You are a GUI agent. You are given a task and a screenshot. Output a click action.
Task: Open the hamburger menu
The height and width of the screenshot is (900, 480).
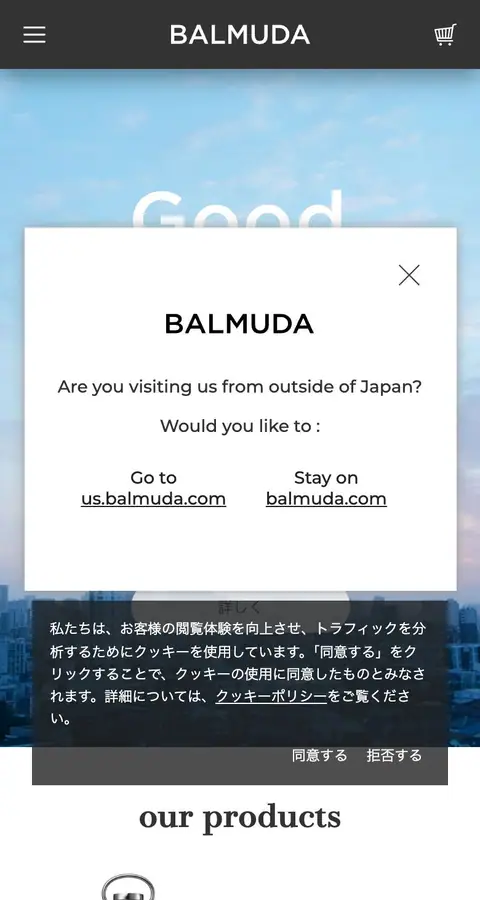click(34, 35)
